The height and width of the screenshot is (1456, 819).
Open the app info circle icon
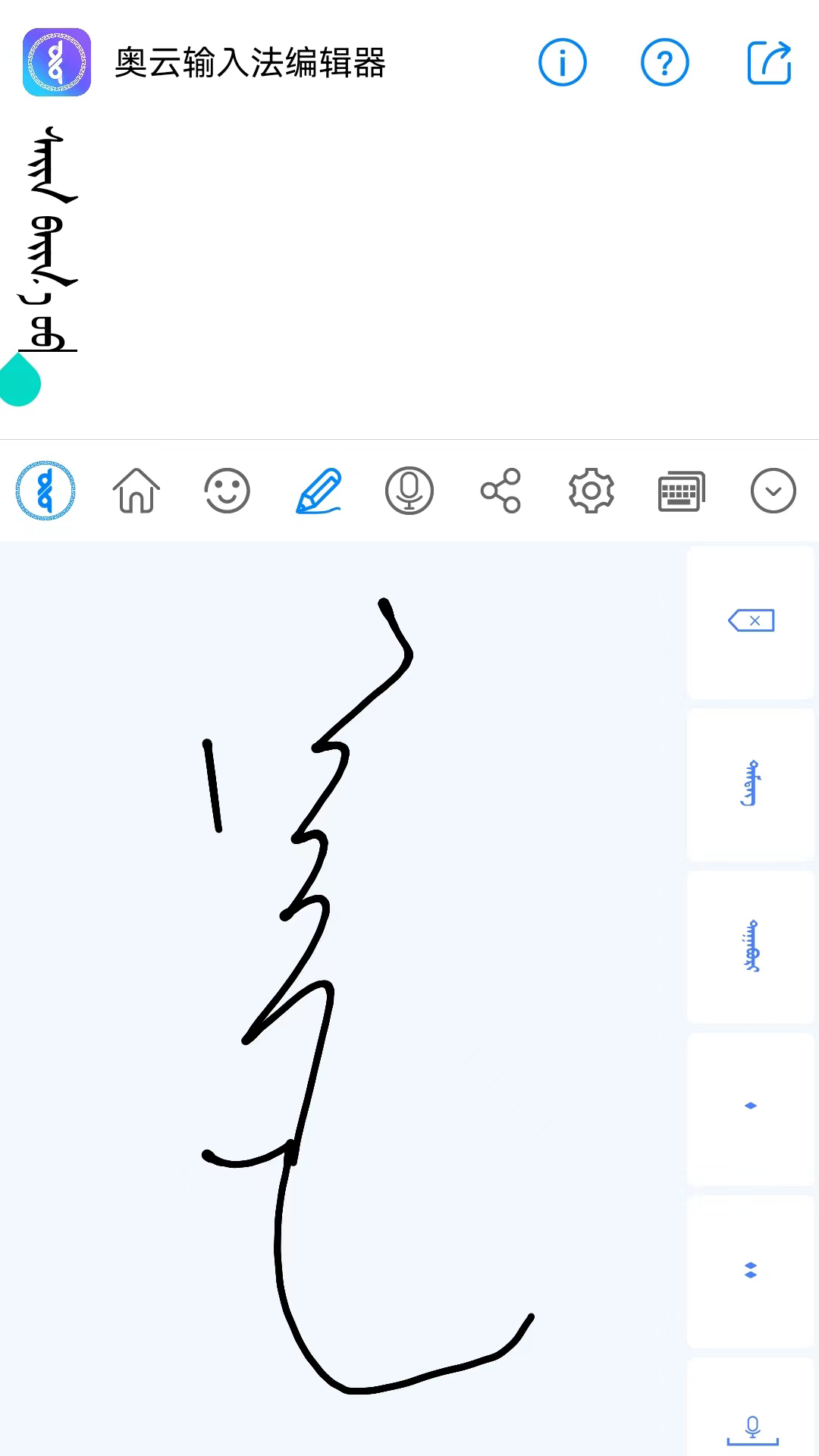(562, 63)
